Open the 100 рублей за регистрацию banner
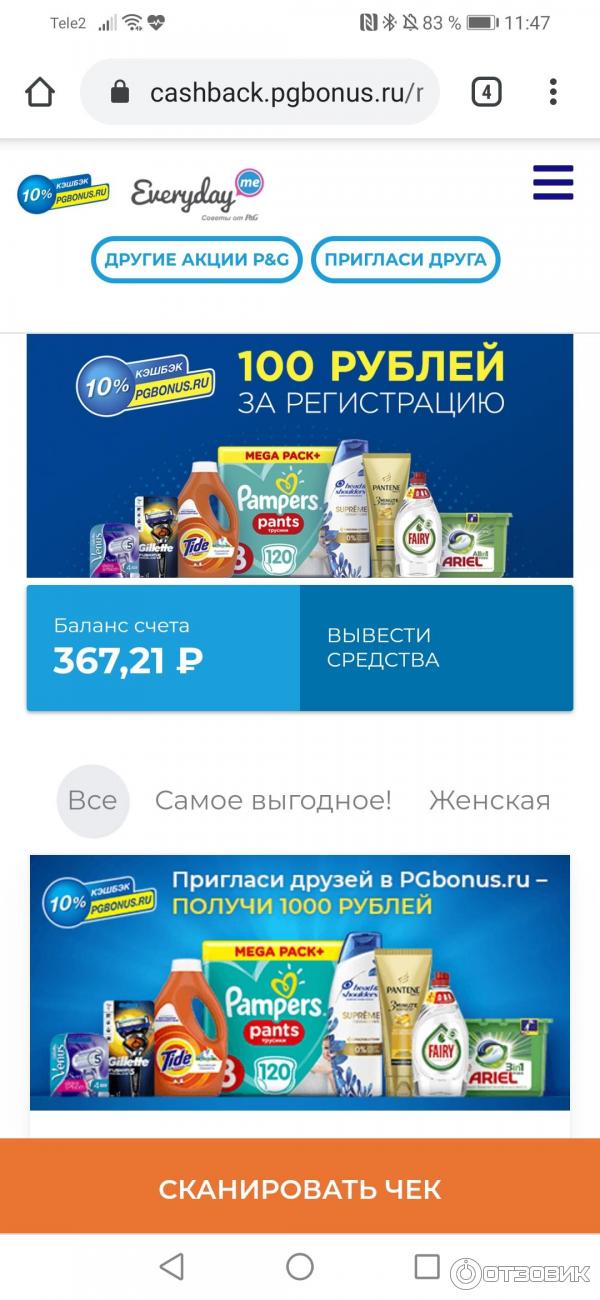The height and width of the screenshot is (1300, 600). click(300, 456)
